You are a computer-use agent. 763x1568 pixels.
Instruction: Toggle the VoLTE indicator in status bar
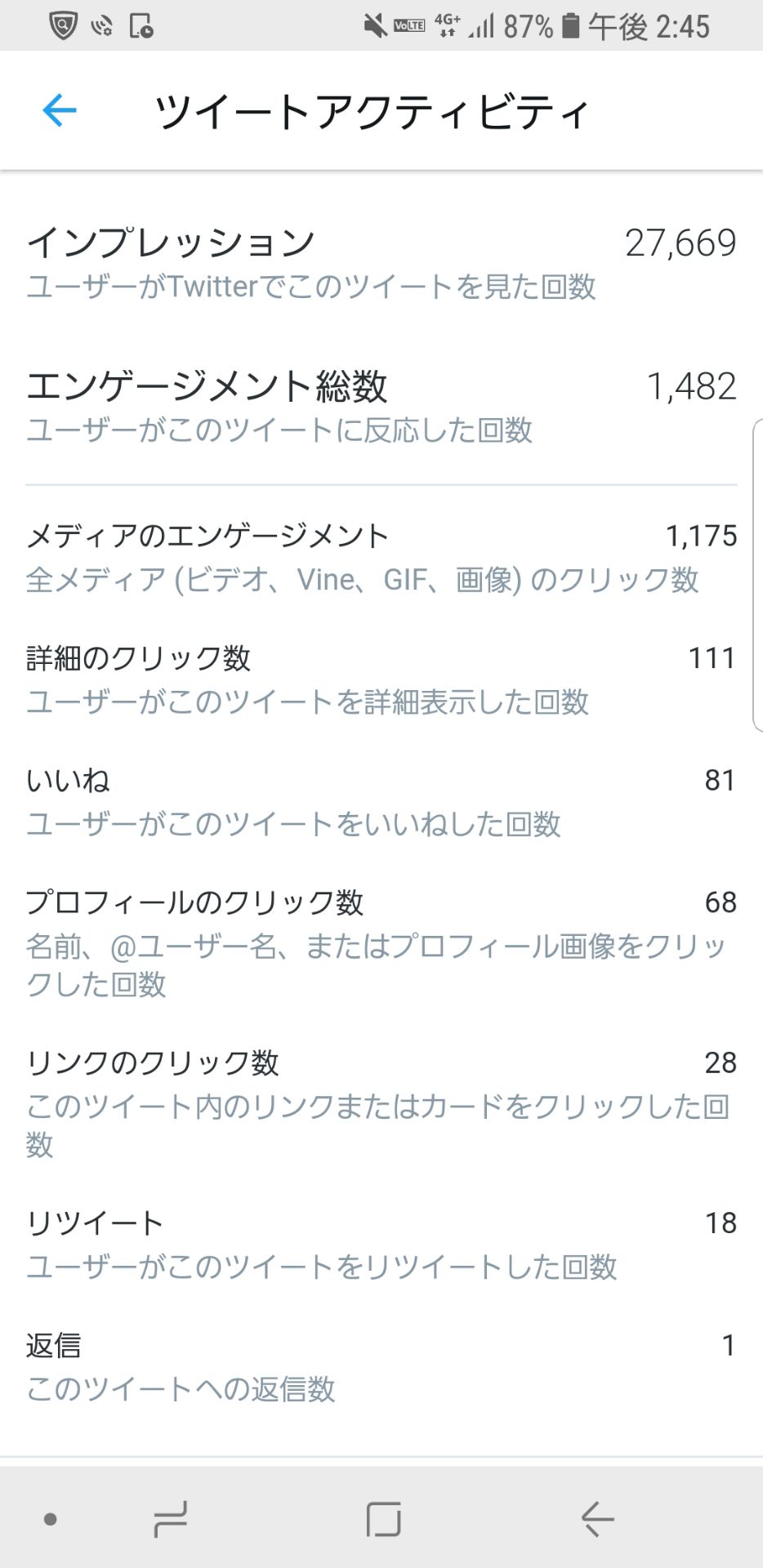coord(408,25)
